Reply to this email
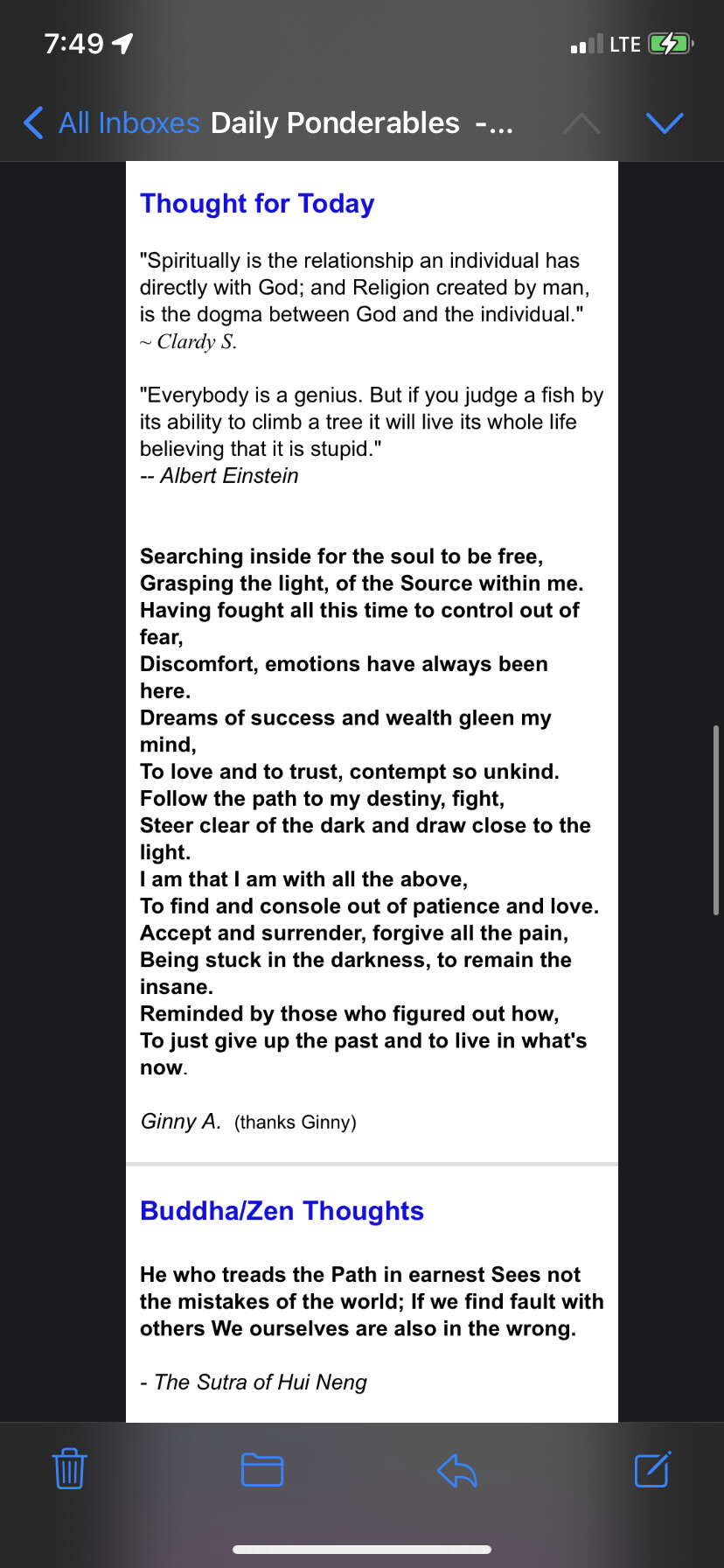Screen dimensions: 724x1568 [456, 1469]
